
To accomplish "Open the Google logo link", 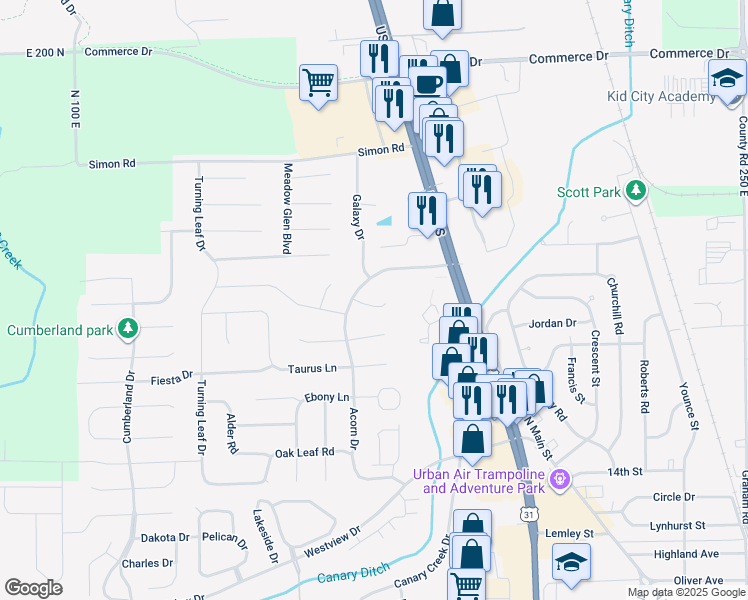I will click(33, 588).
